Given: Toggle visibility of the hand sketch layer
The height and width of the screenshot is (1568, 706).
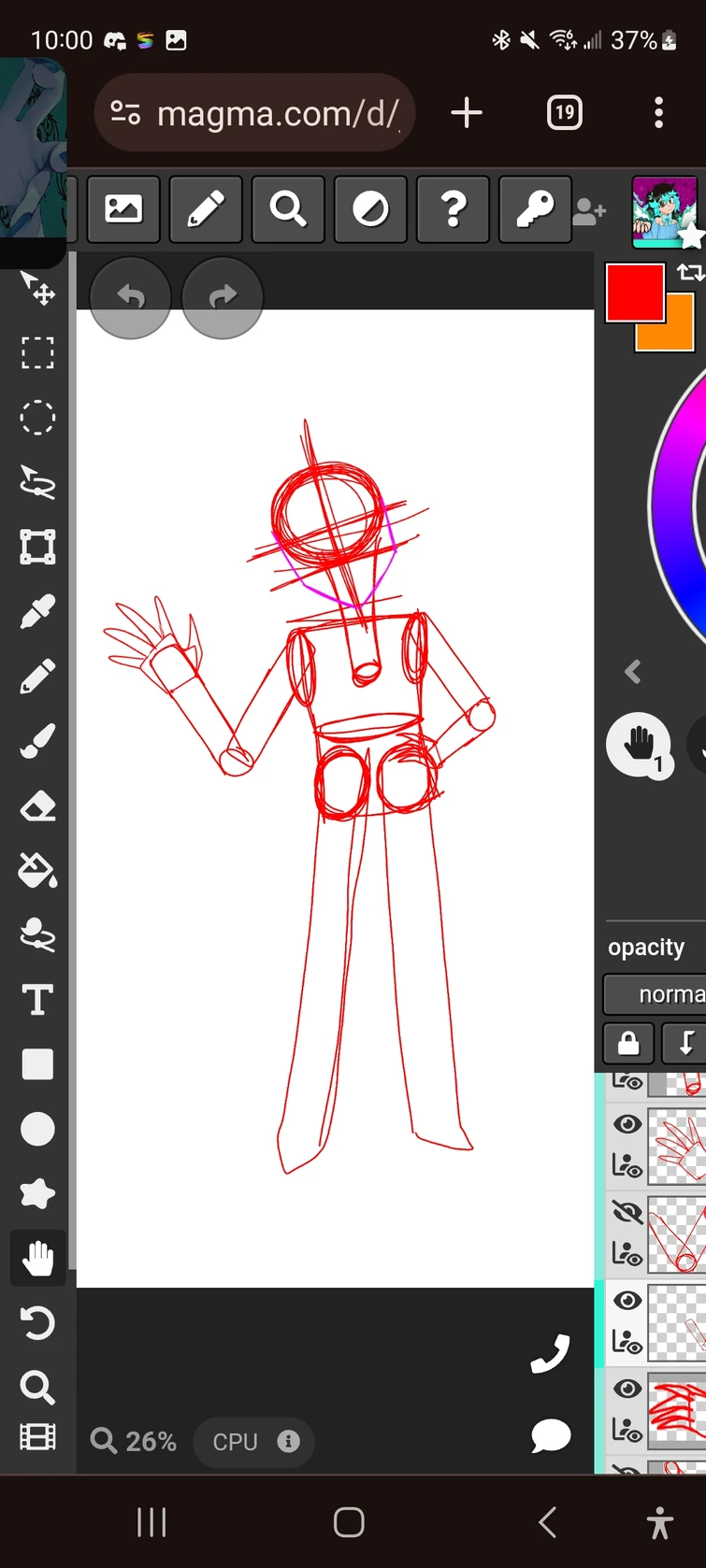Looking at the screenshot, I should pyautogui.click(x=627, y=1124).
